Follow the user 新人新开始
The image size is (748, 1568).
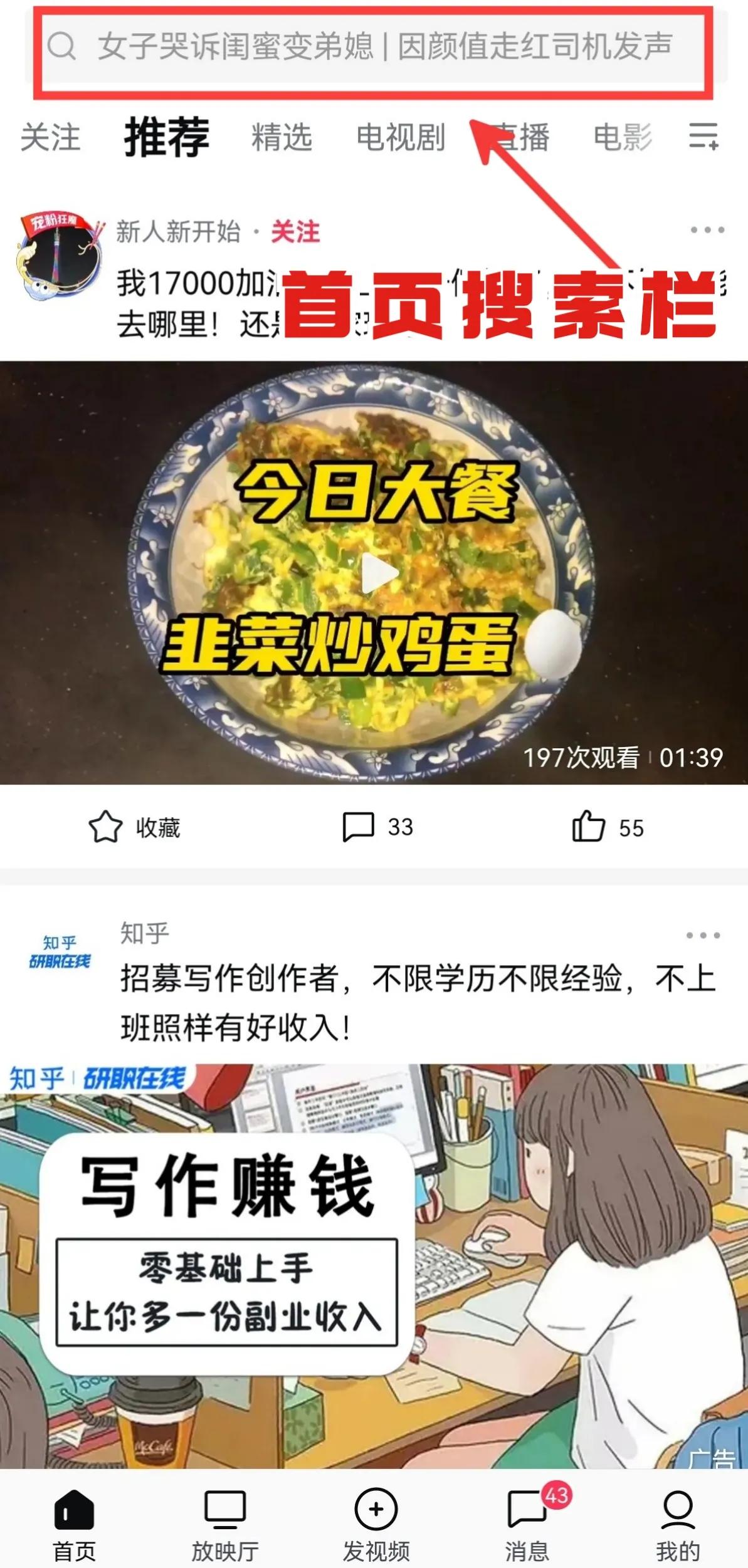[x=295, y=232]
